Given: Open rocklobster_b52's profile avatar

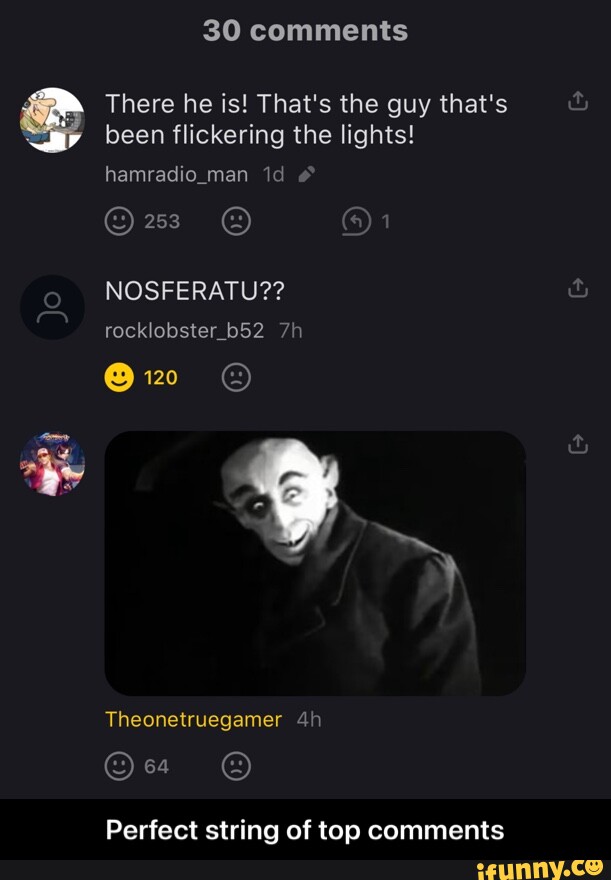Looking at the screenshot, I should [x=52, y=308].
